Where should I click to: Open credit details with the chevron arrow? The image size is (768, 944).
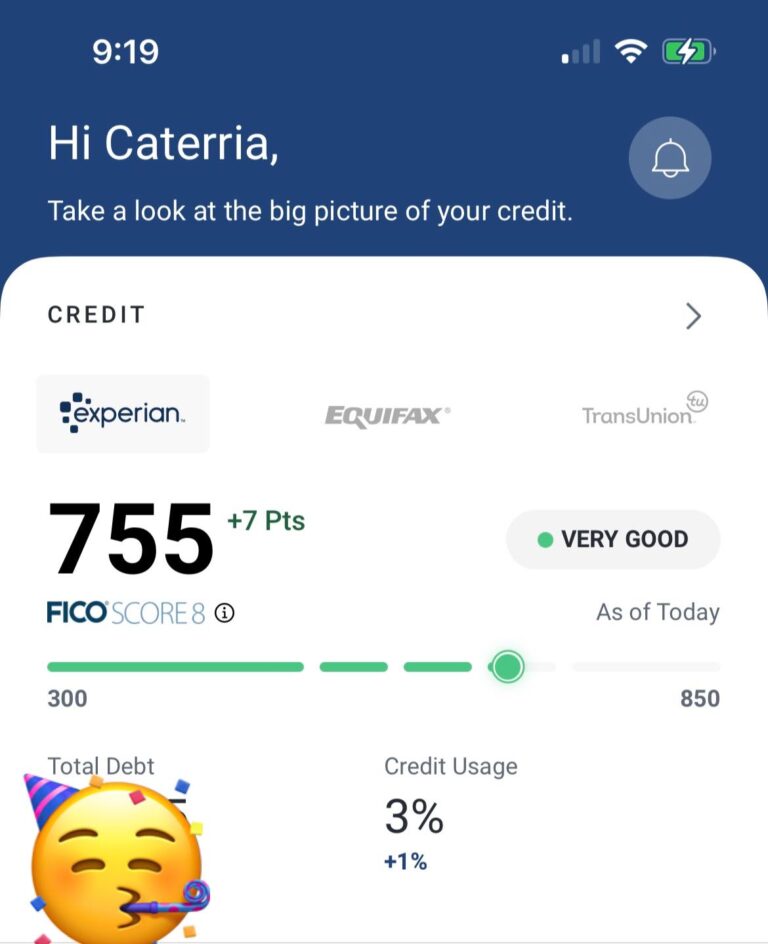(x=693, y=316)
